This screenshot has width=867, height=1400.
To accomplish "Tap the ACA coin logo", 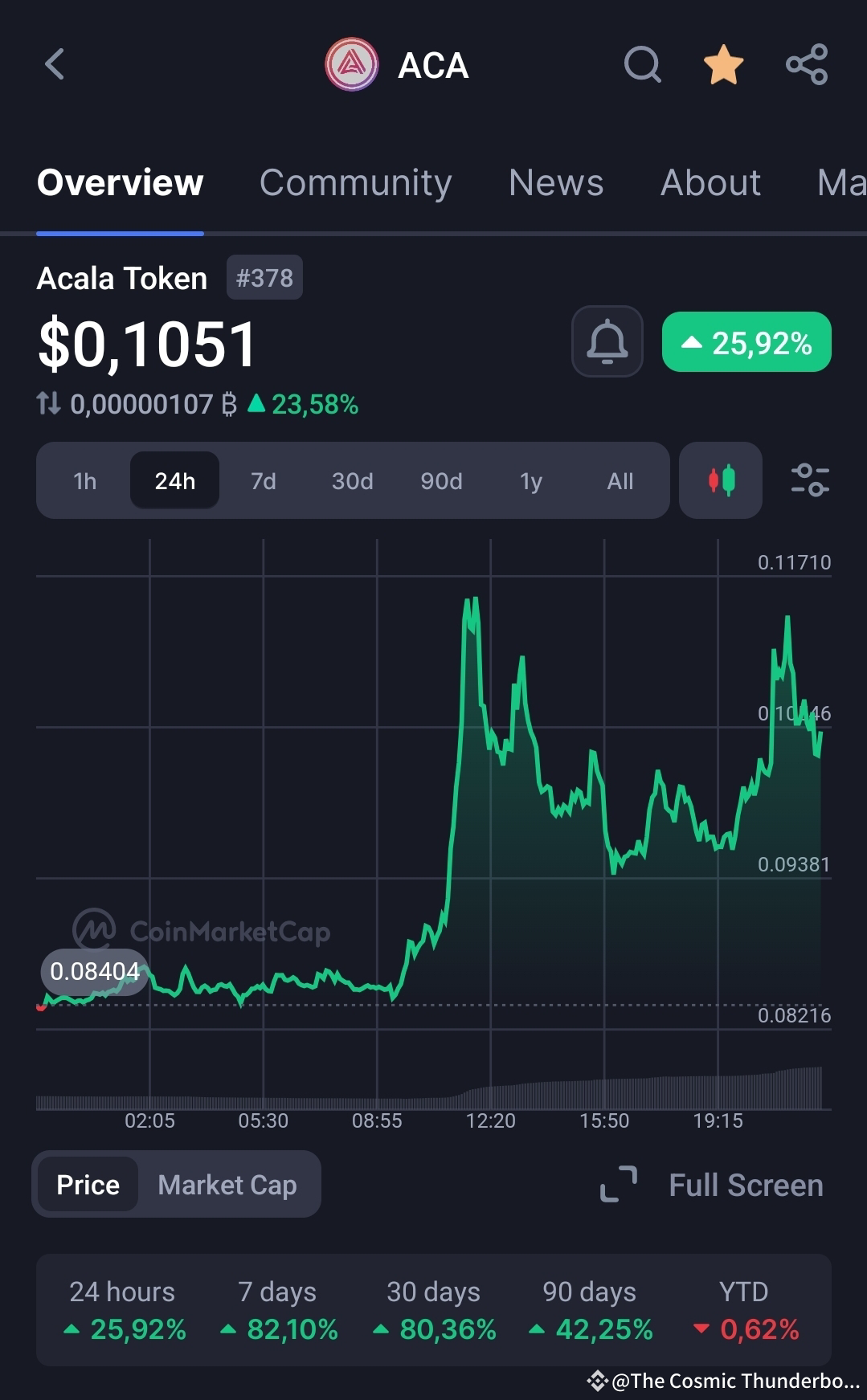I will pyautogui.click(x=352, y=64).
